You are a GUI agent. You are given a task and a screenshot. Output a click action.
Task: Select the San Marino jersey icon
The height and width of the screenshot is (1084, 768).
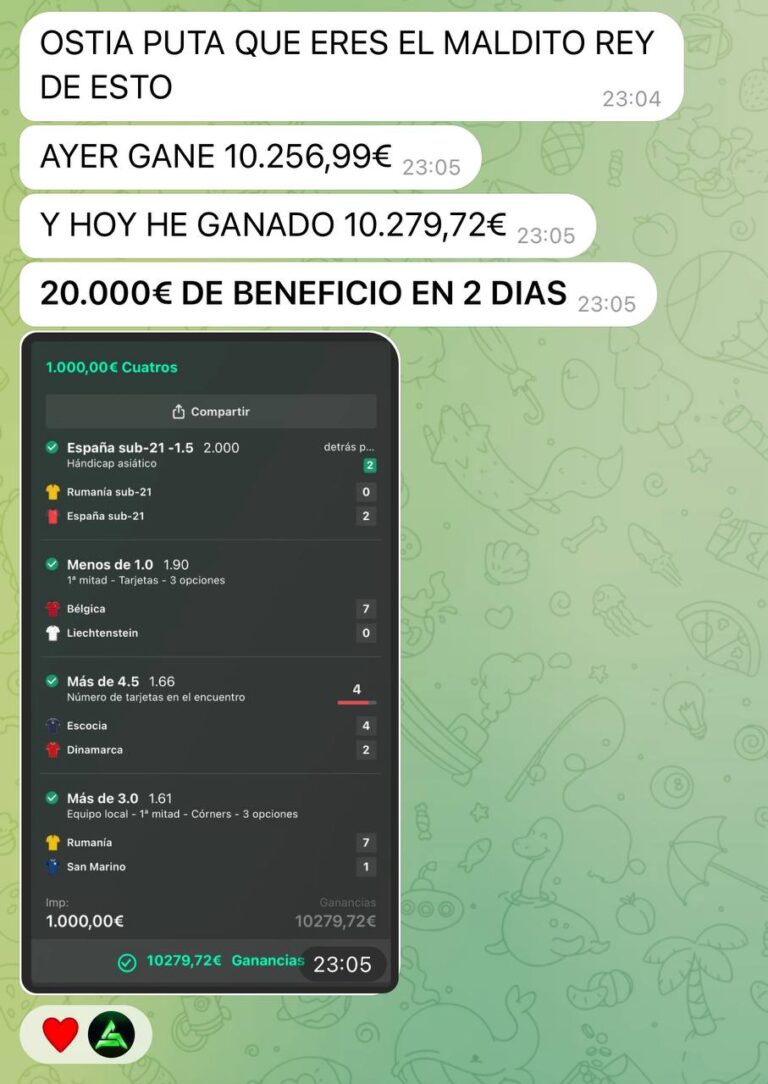point(51,867)
